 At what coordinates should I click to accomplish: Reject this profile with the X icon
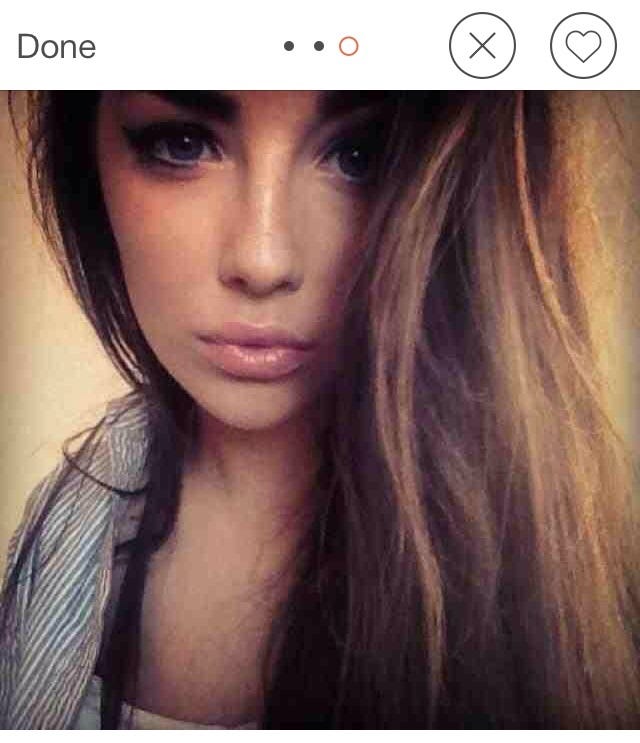(x=482, y=46)
